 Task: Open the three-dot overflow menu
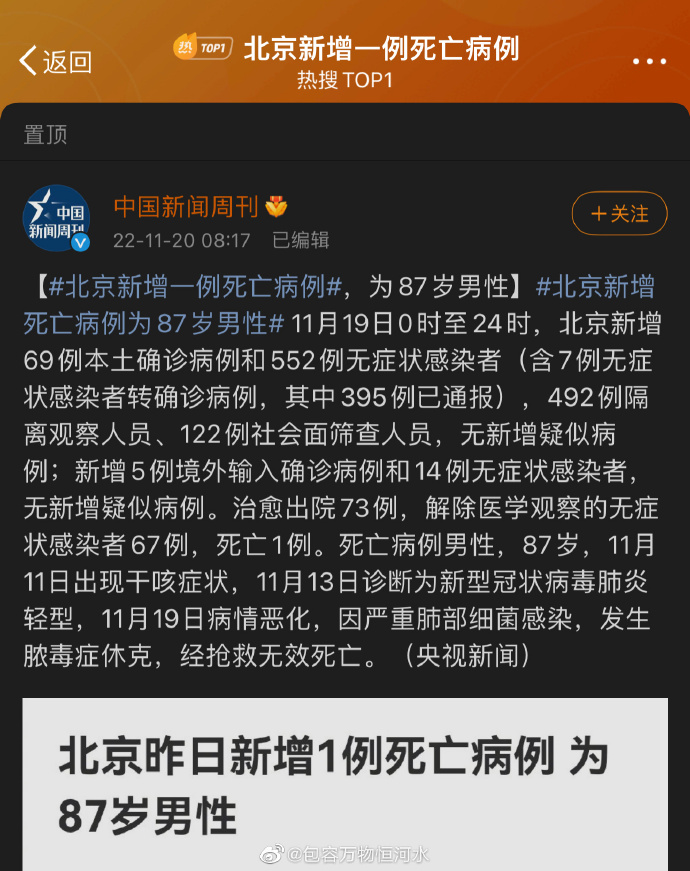(649, 61)
